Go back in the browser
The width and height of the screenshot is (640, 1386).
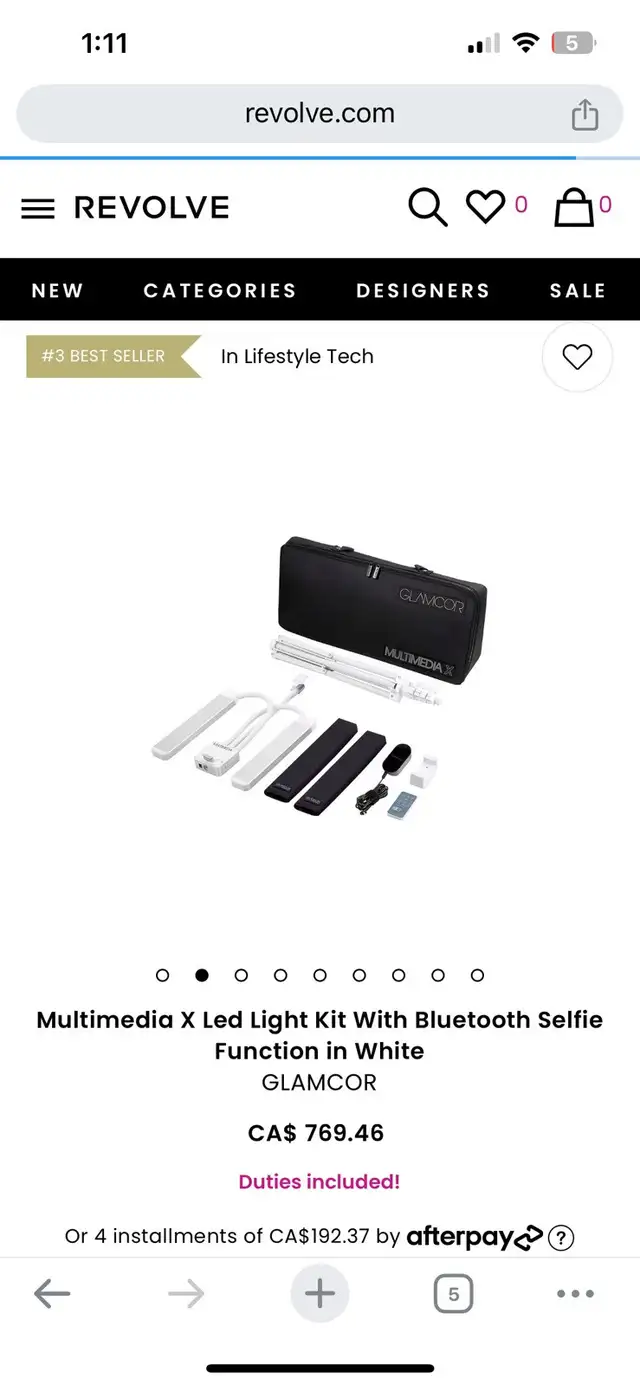pyautogui.click(x=52, y=1294)
